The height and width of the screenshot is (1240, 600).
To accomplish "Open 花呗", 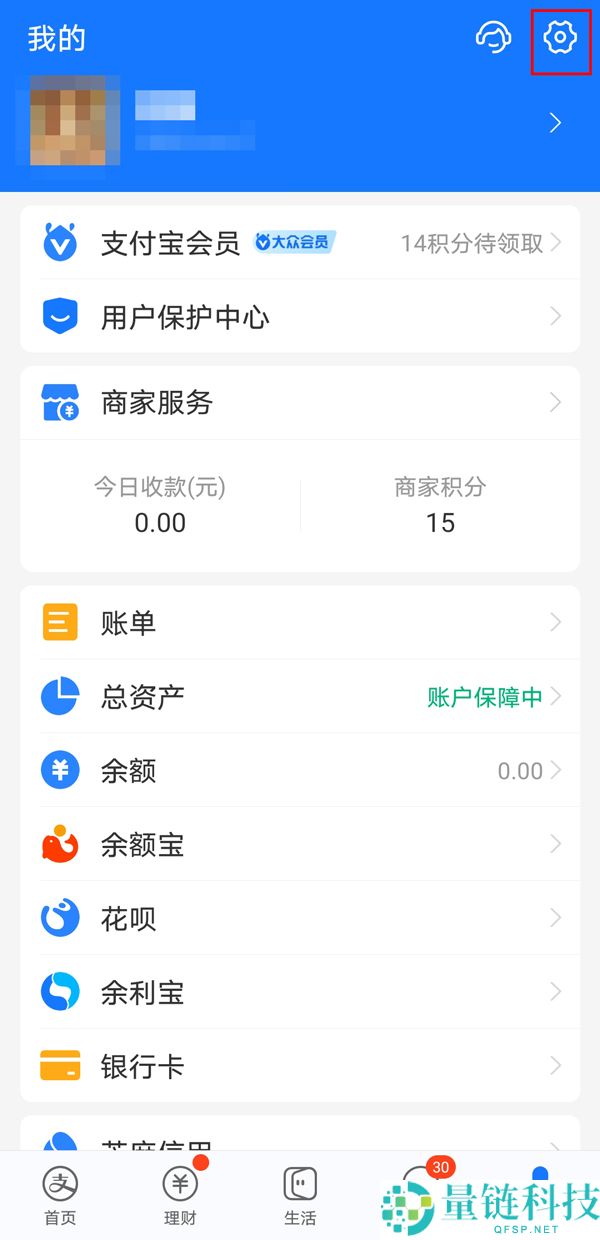I will tap(300, 919).
